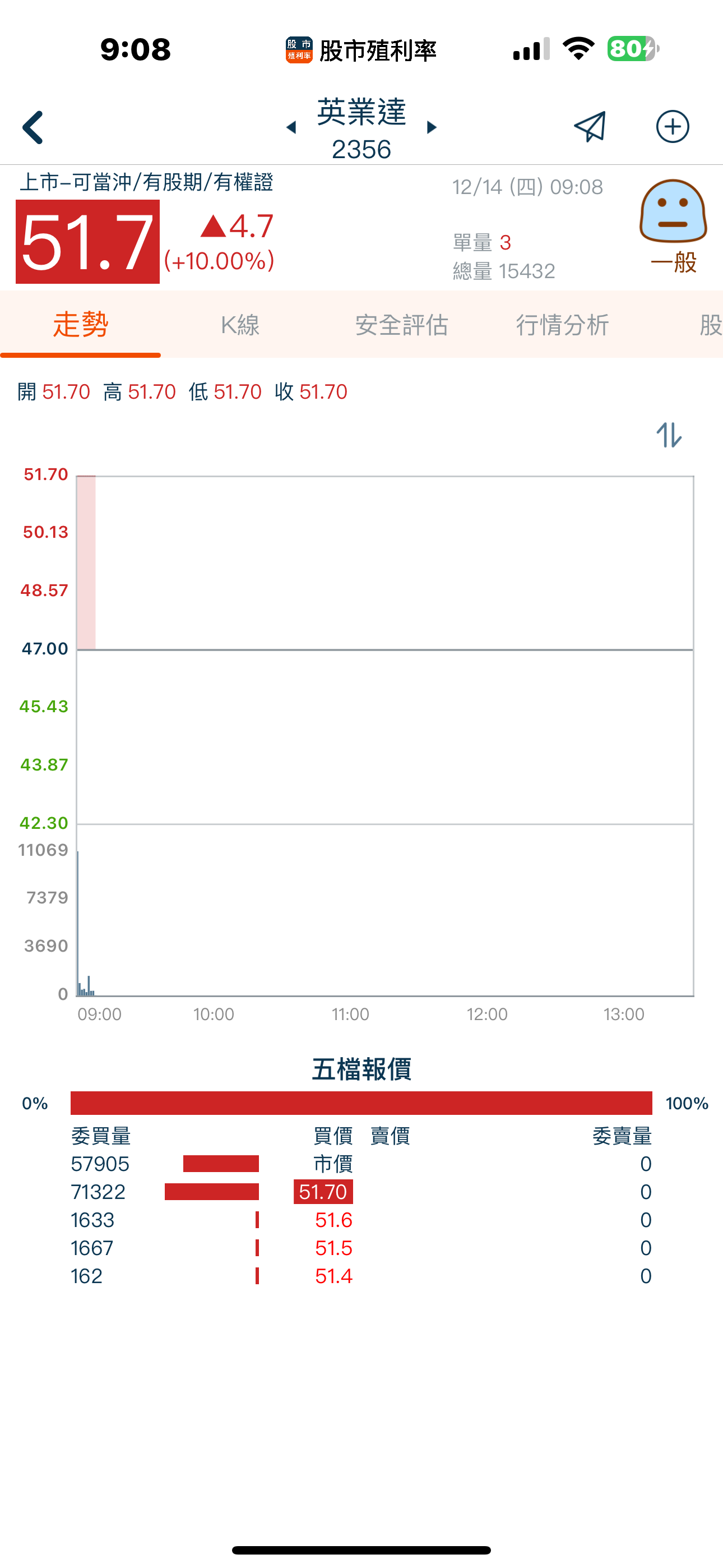This screenshot has height=1568, width=723.
Task: Share this stock via paper plane icon
Action: 590,127
